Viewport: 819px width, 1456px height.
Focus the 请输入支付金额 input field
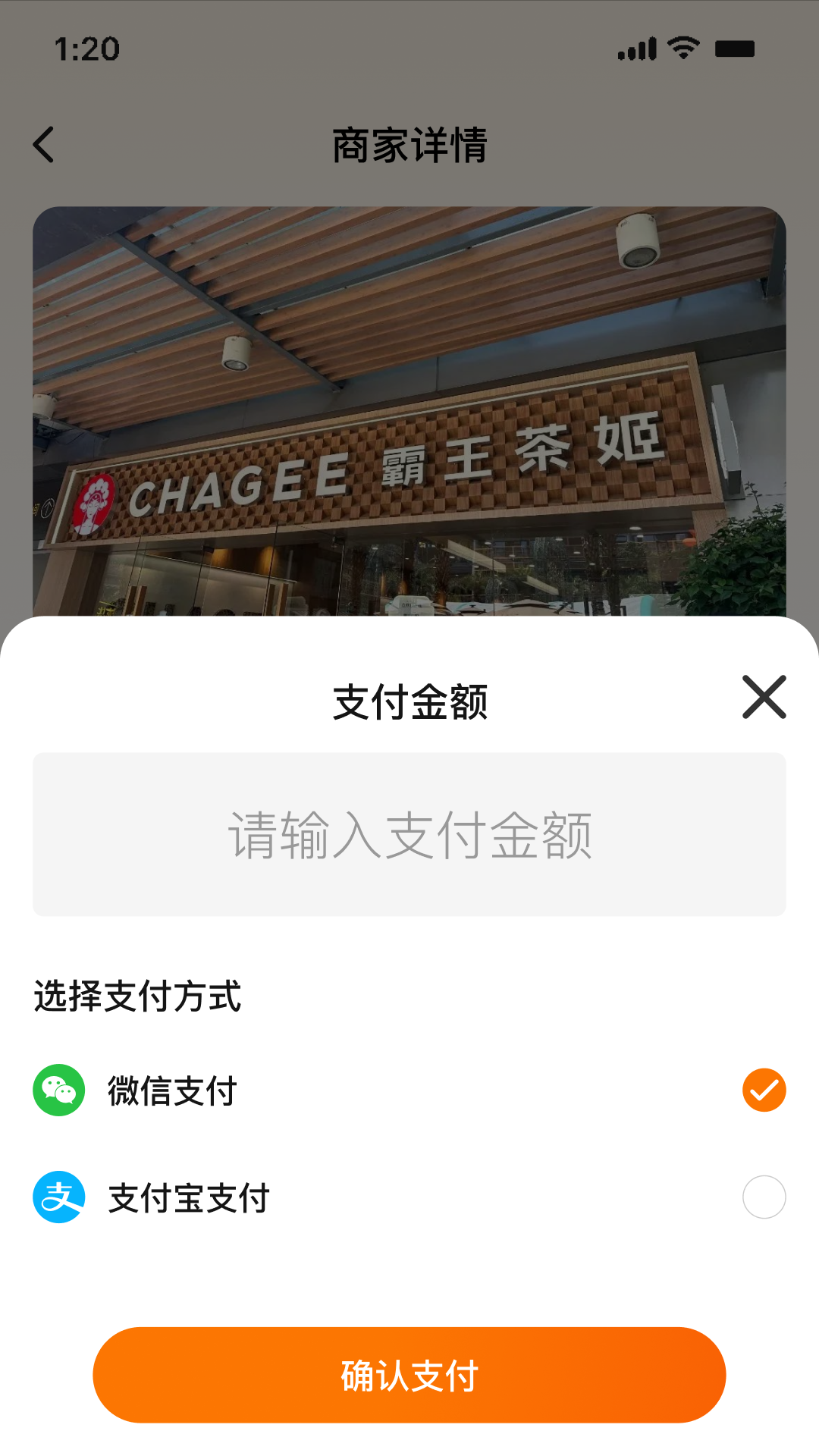409,833
